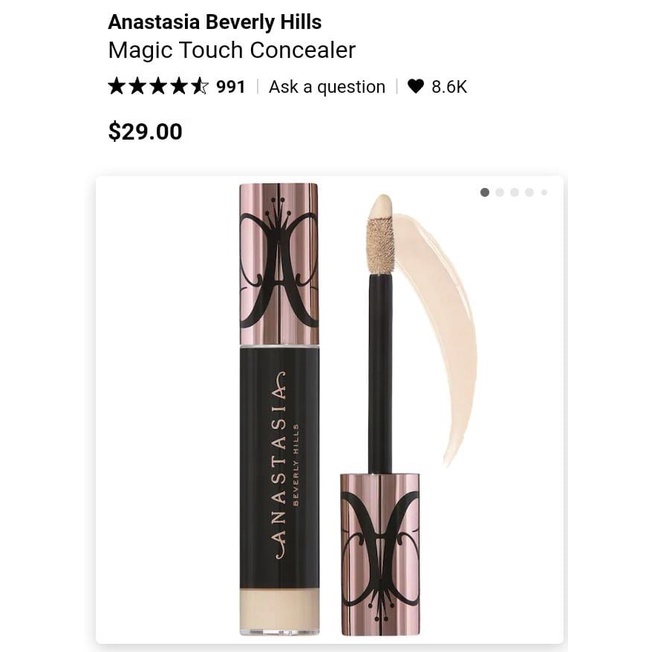The width and height of the screenshot is (652, 652).
Task: Open the Anastasia Beverly Hills brand page
Action: pos(214,21)
